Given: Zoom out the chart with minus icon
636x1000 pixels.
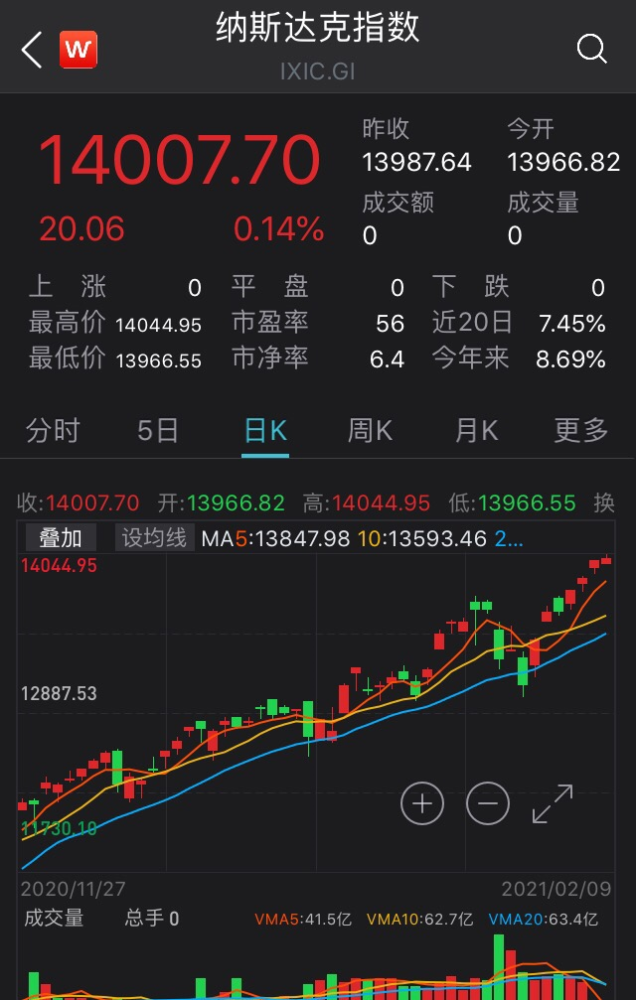Looking at the screenshot, I should pos(488,803).
